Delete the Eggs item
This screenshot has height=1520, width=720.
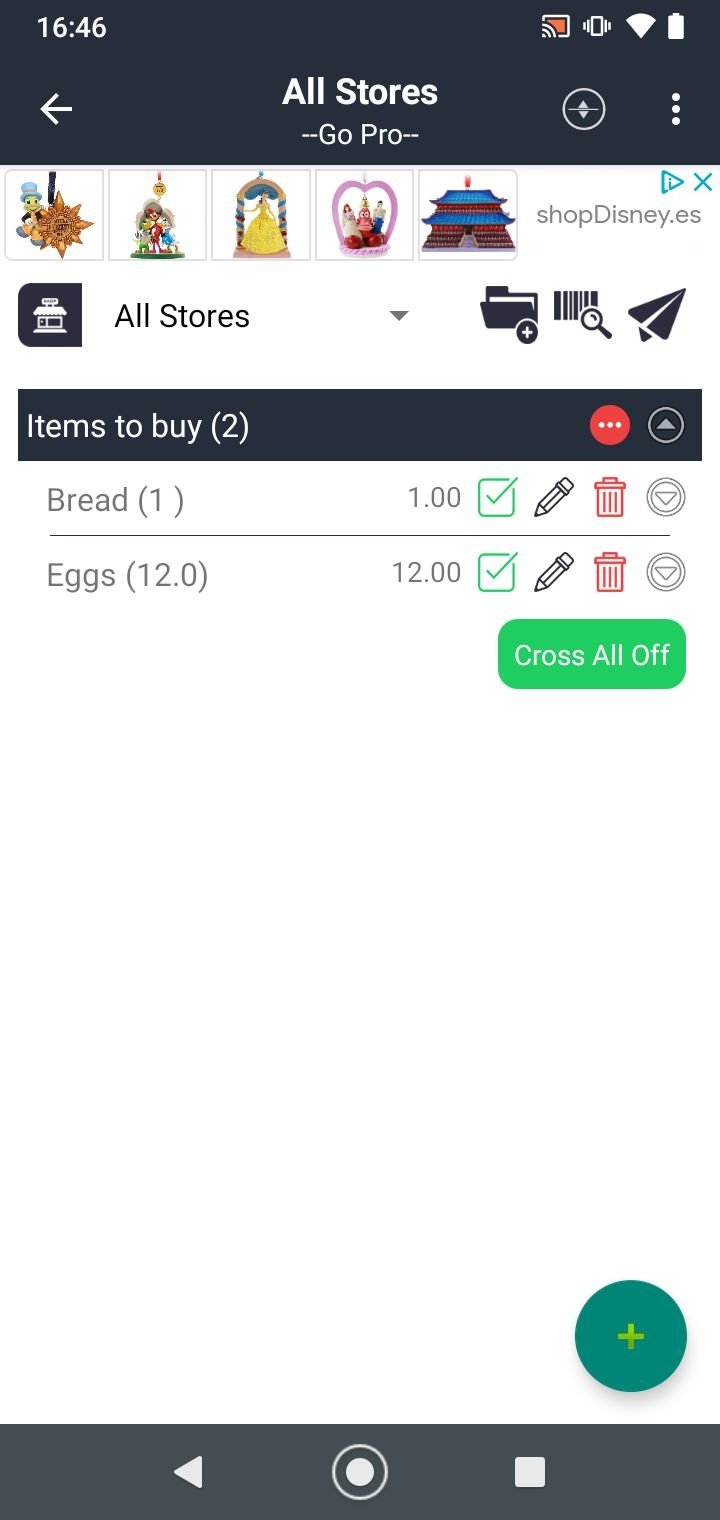pos(610,573)
